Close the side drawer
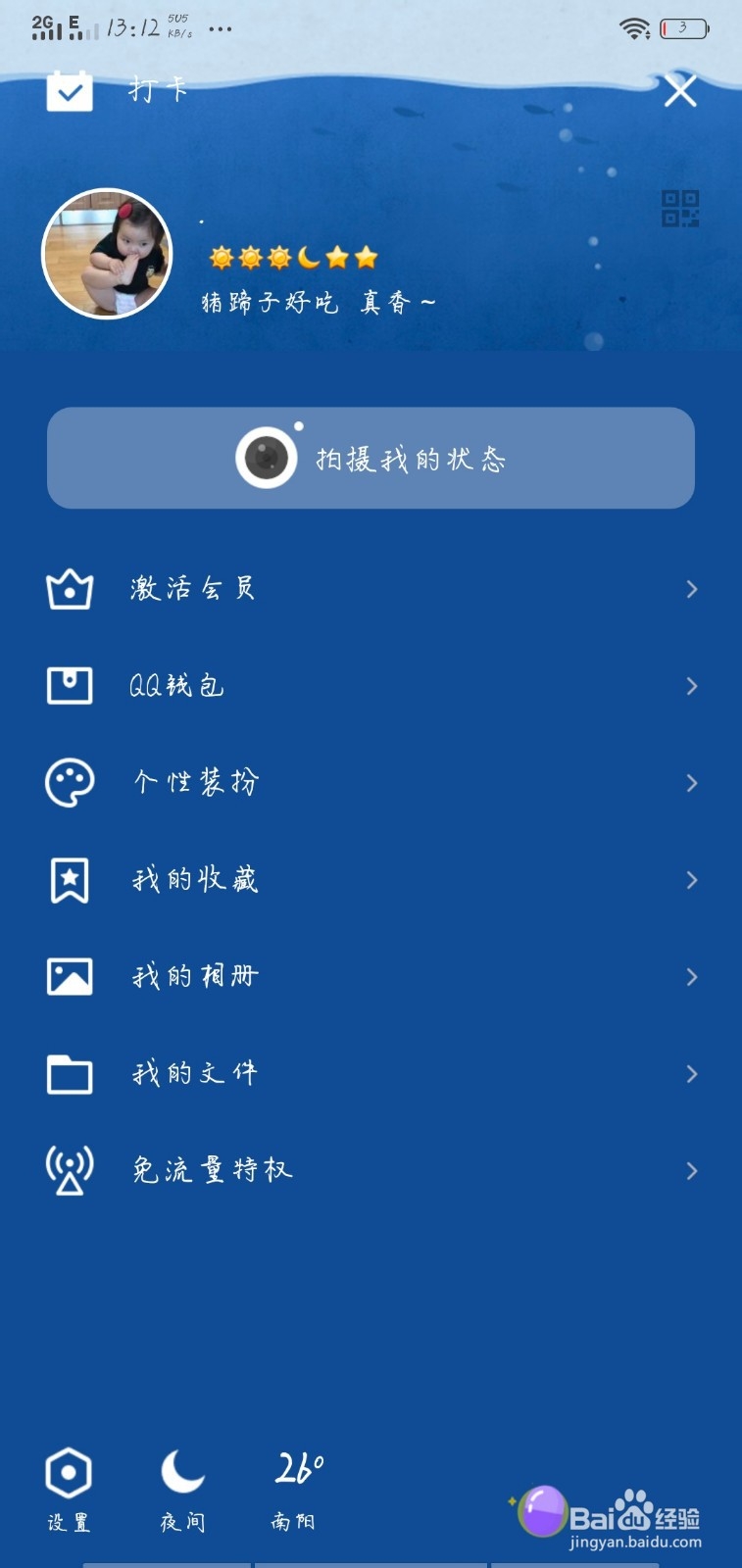742x1568 pixels. 680,91
